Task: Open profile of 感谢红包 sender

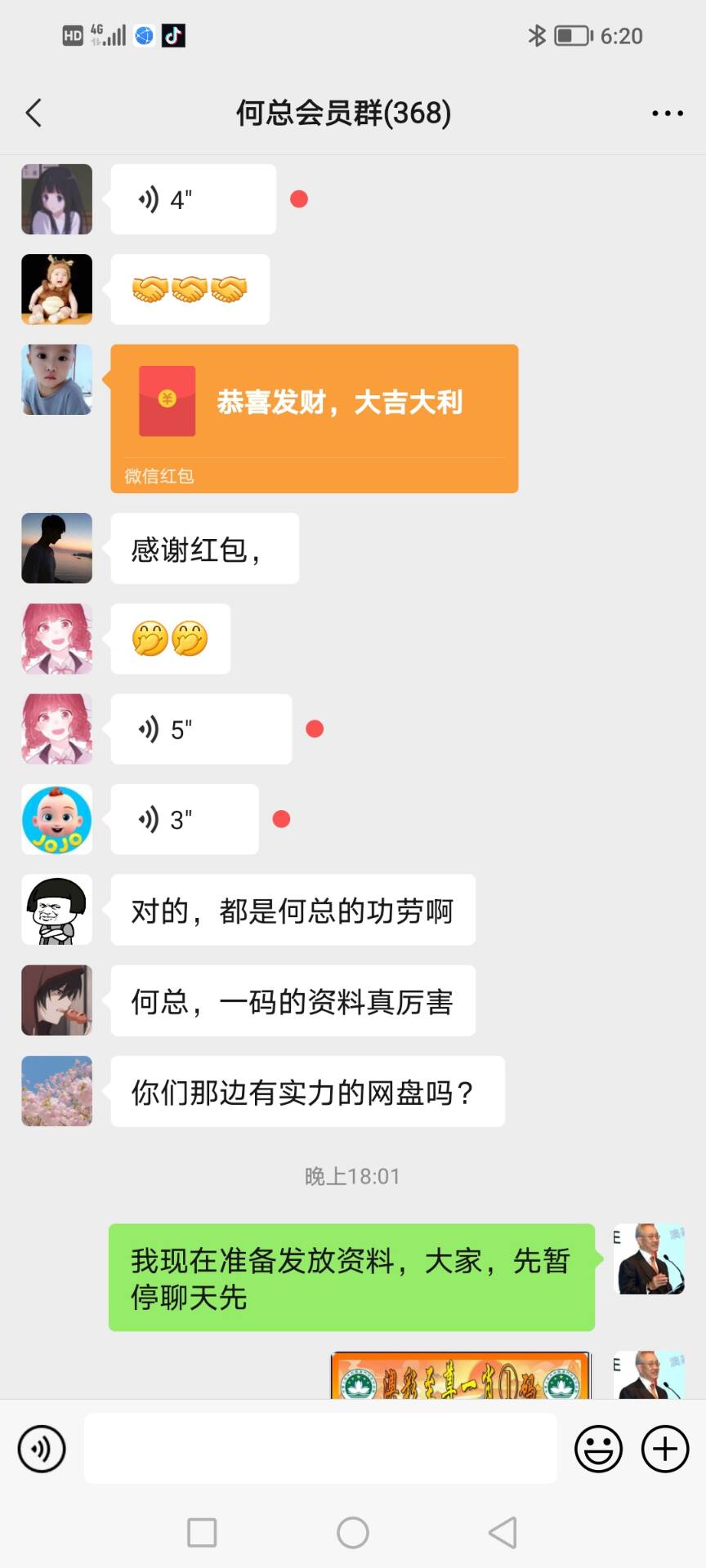Action: [56, 548]
